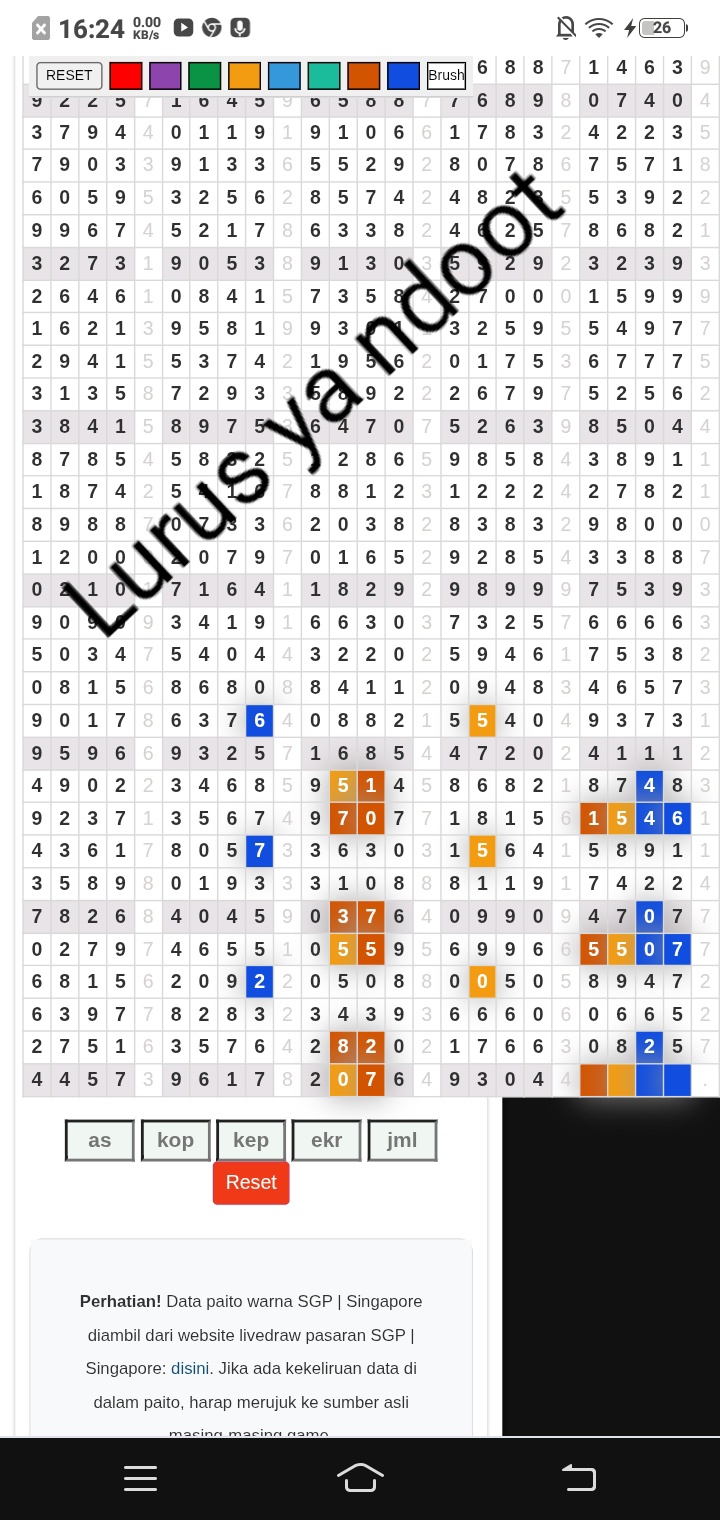Tap the 'jml' button

[402, 1140]
